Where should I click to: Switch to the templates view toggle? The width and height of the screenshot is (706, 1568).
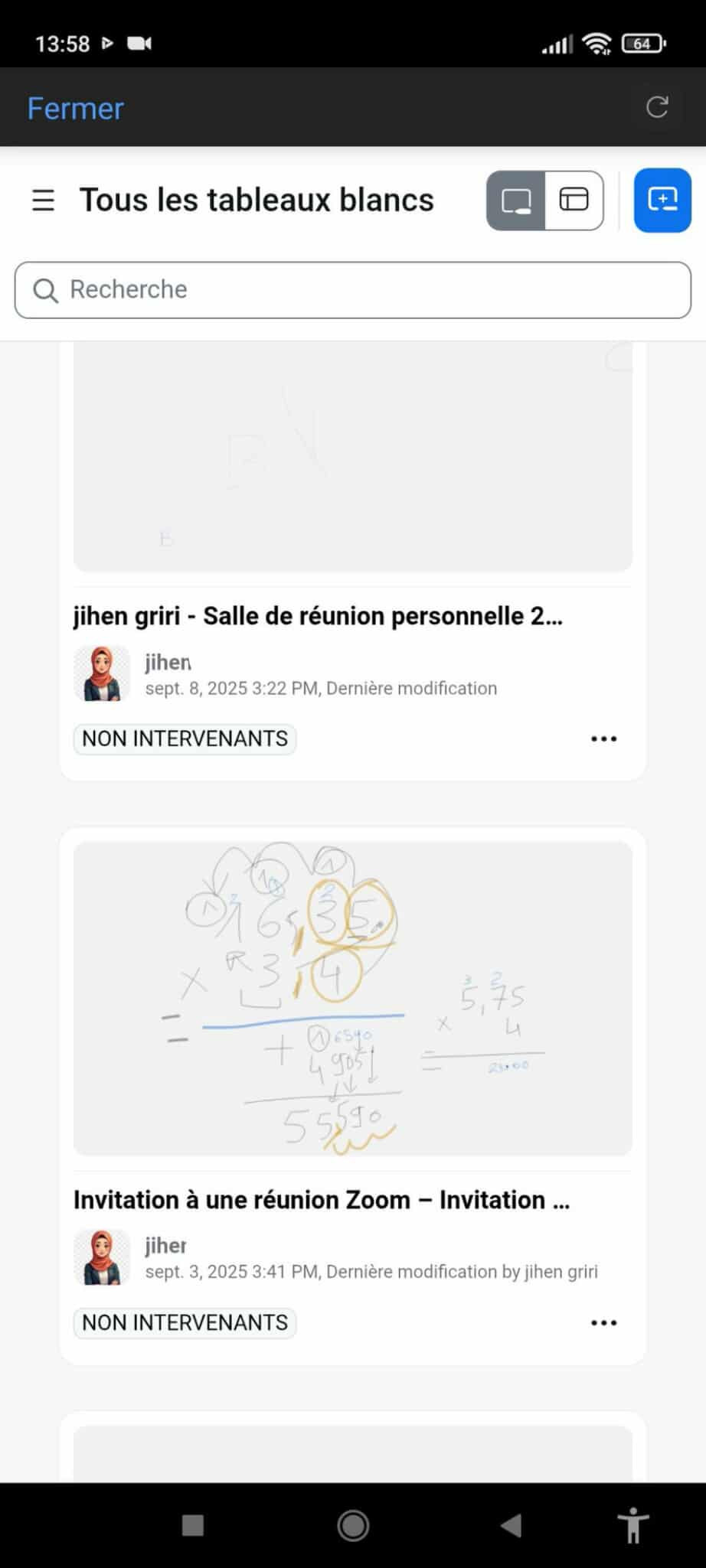point(574,200)
